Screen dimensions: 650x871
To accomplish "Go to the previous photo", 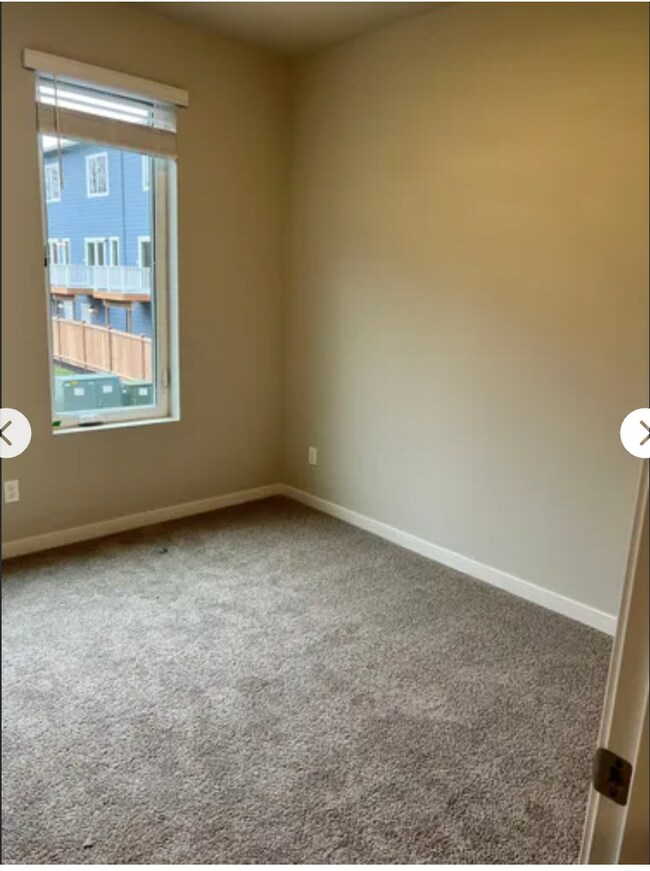I will pos(10,433).
